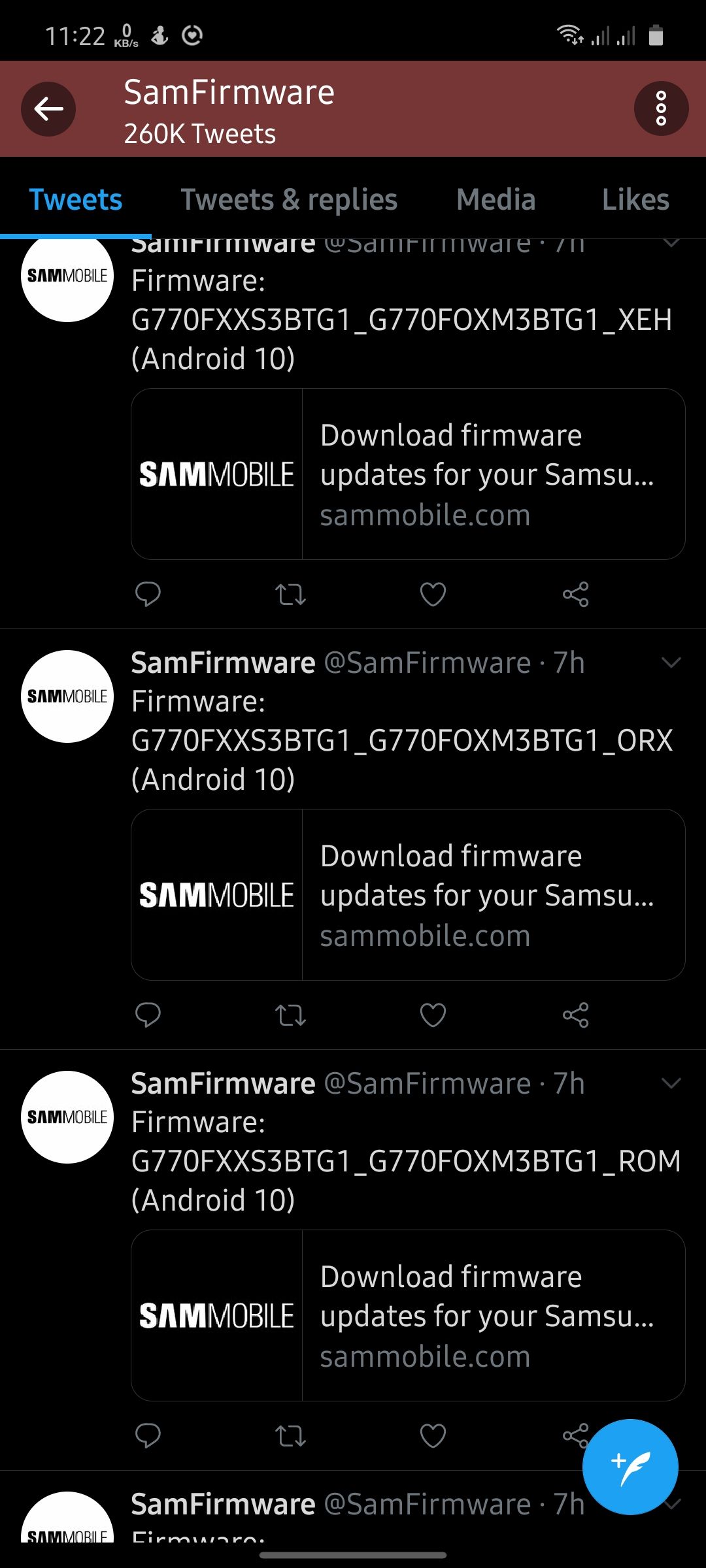Like the ORX firmware tweet

[x=433, y=1015]
